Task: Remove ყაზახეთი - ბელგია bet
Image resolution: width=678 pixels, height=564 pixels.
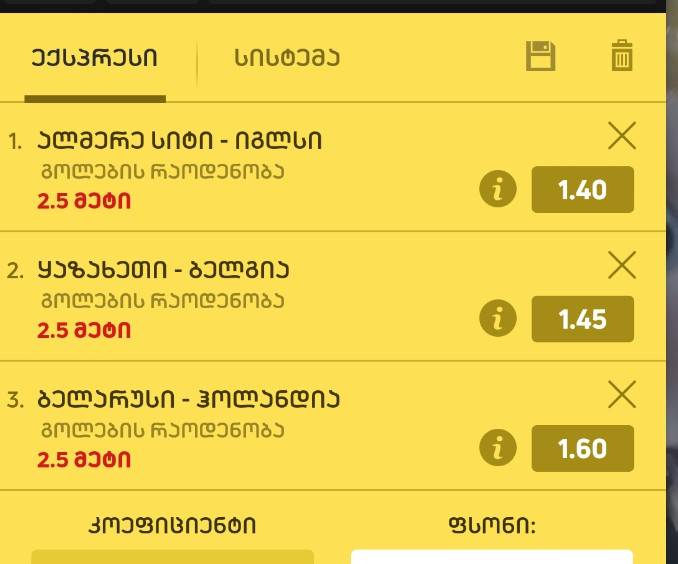Action: pos(622,265)
